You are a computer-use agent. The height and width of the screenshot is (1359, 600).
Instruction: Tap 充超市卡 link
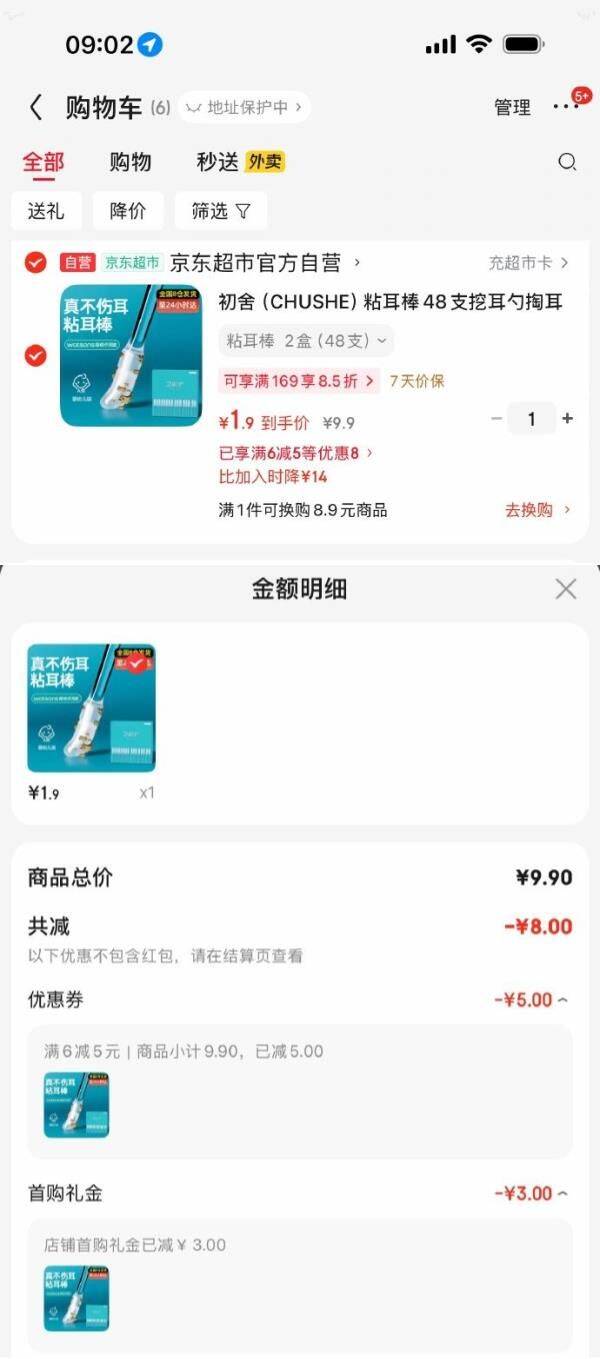click(529, 263)
